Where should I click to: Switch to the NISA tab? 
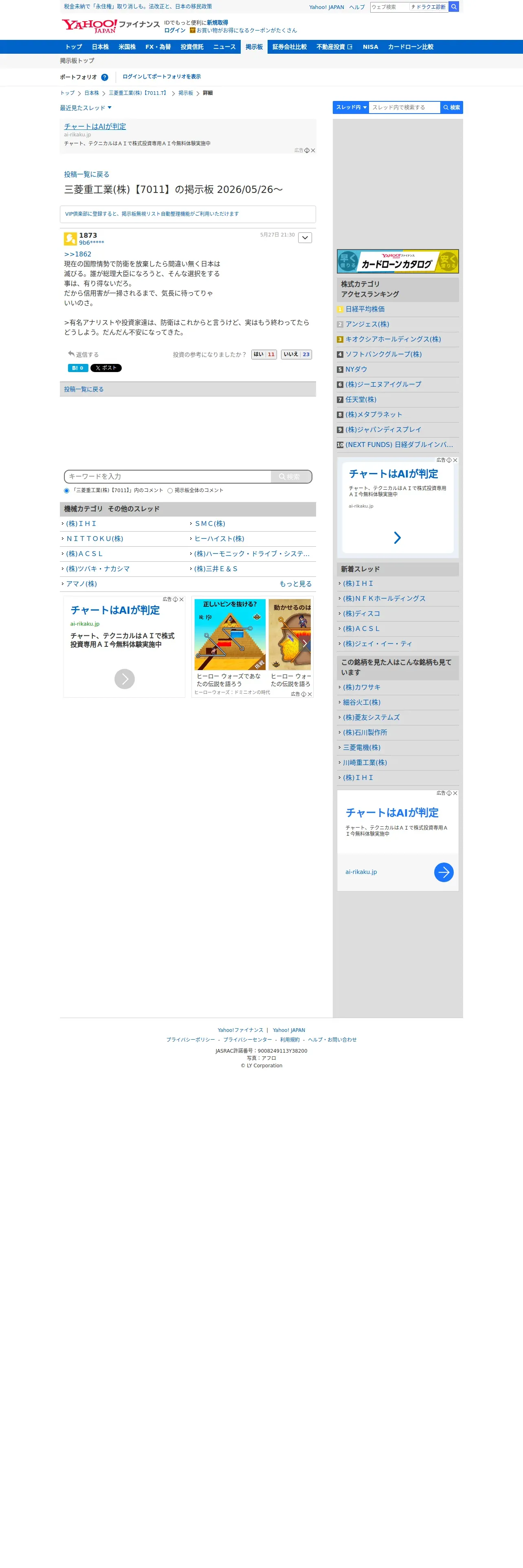(x=370, y=47)
